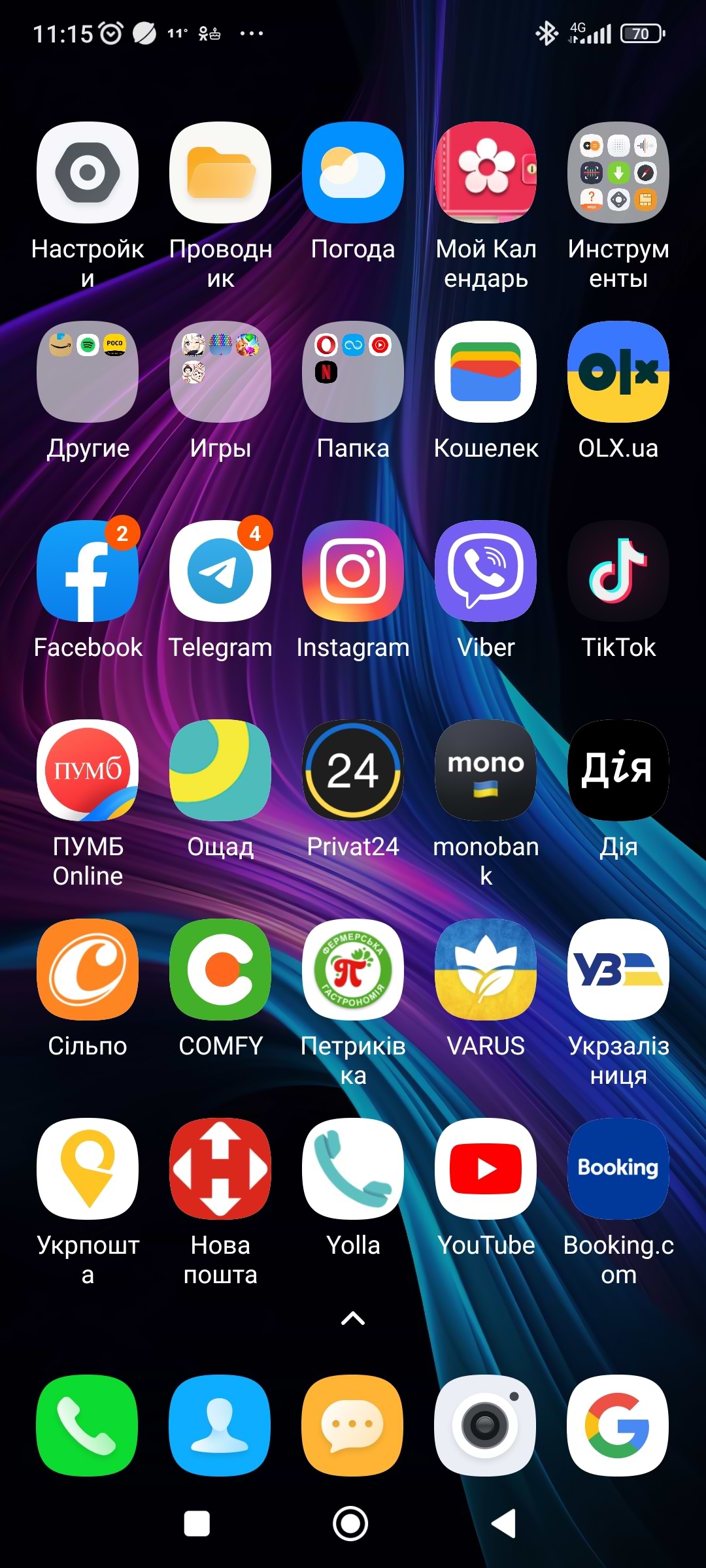Launch YouTube
Image resolution: width=706 pixels, height=1568 pixels.
point(486,1169)
